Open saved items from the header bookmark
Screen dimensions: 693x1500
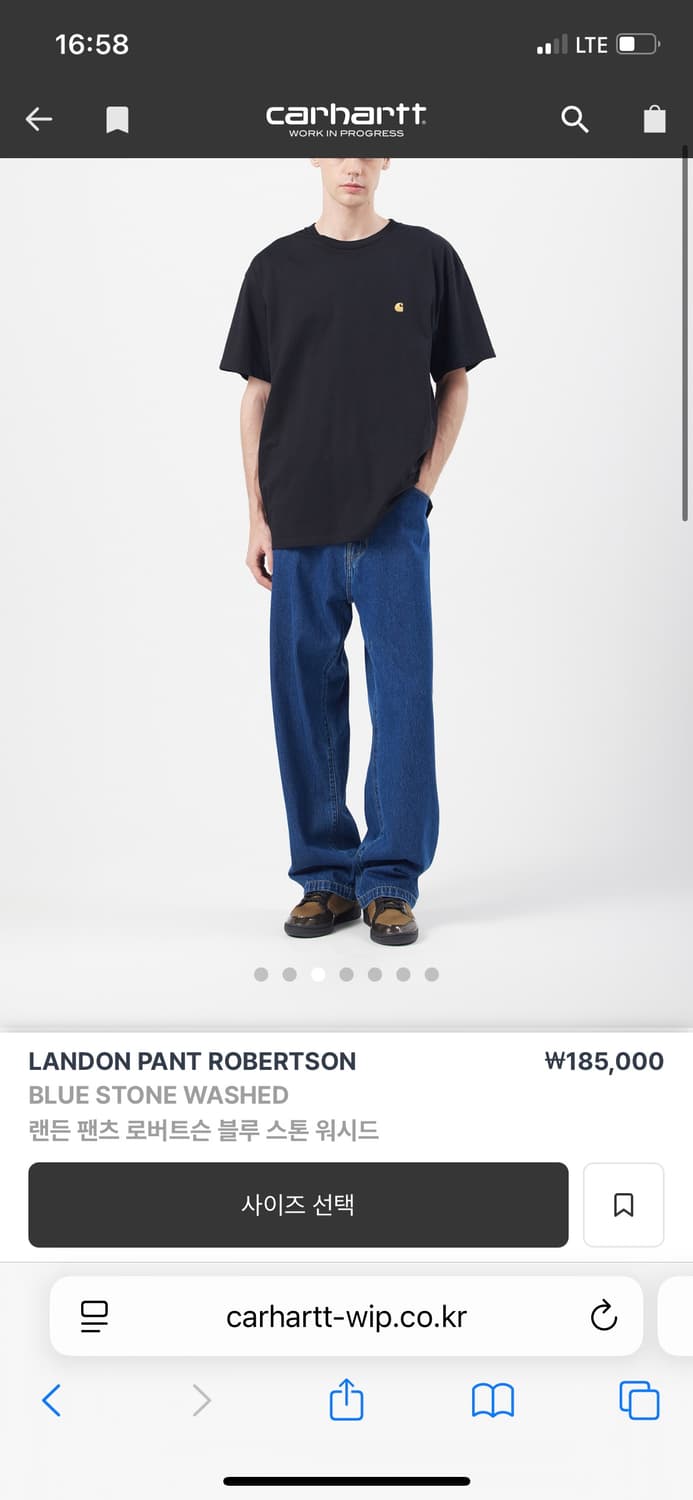(117, 120)
